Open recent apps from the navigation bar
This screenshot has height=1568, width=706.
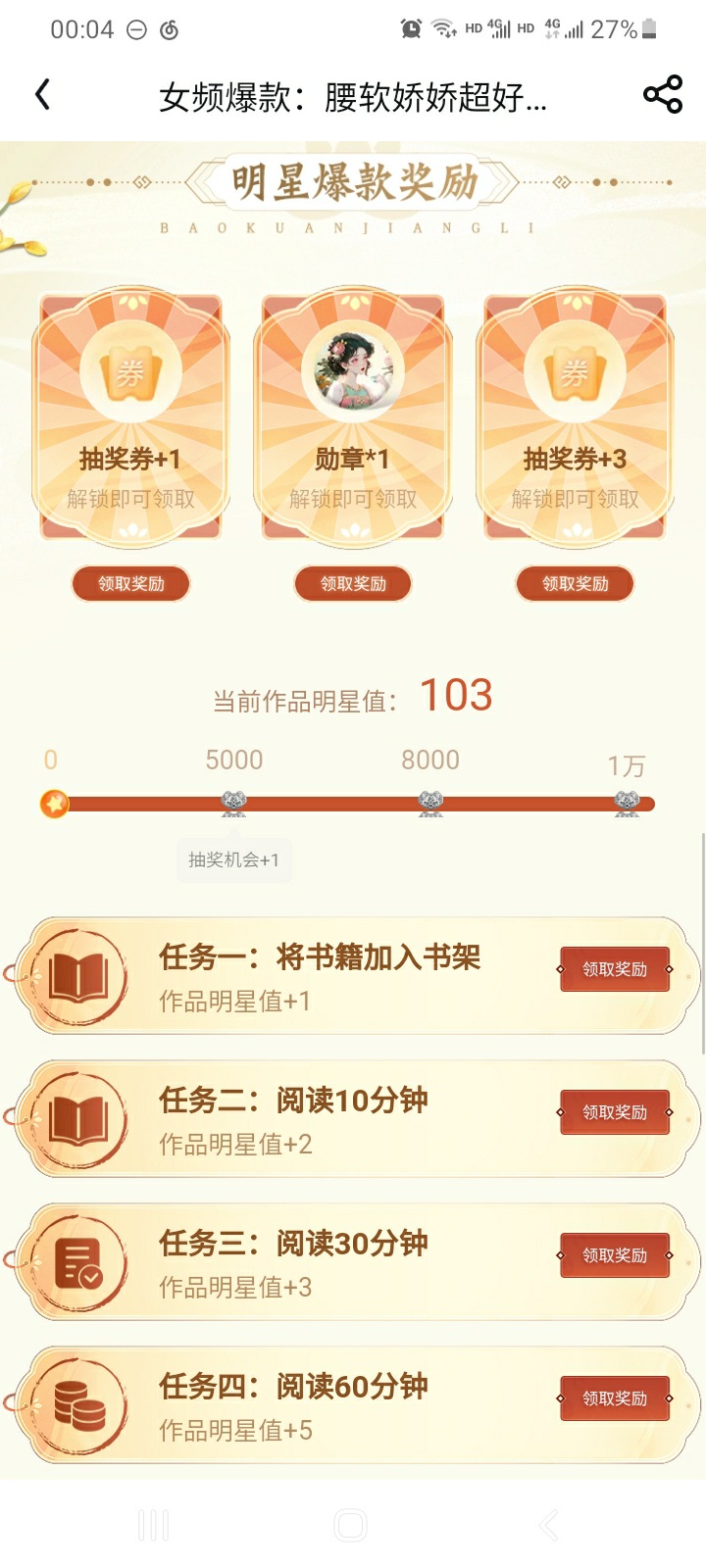point(153,1525)
